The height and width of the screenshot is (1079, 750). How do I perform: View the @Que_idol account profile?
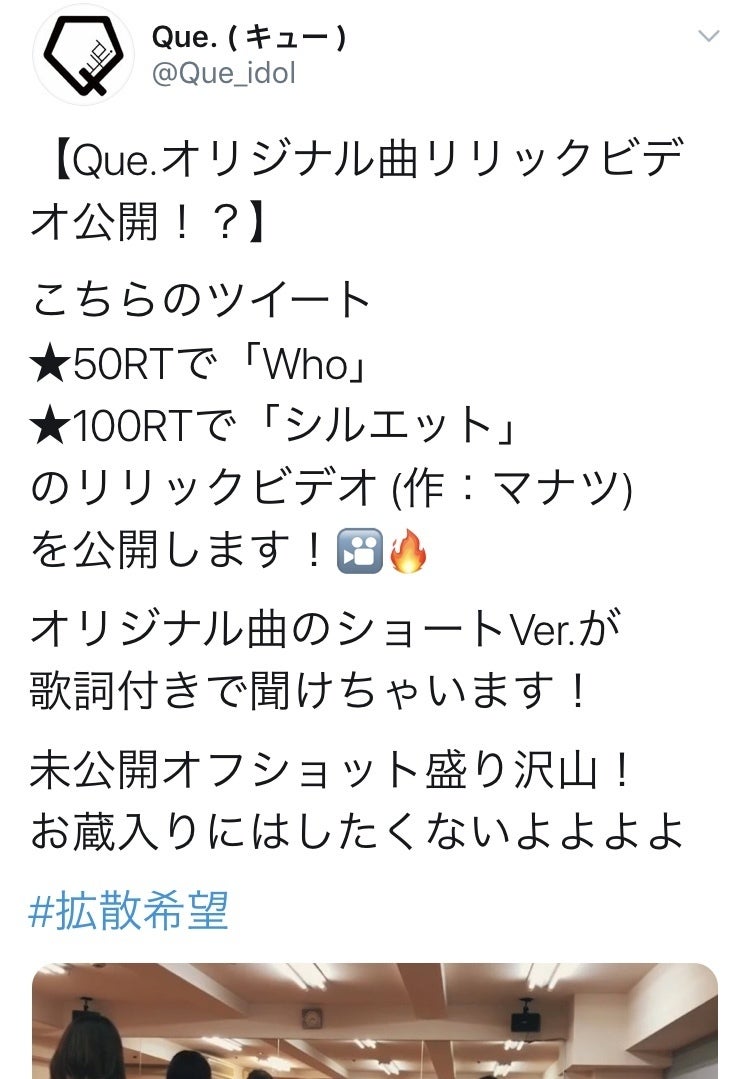(x=223, y=75)
